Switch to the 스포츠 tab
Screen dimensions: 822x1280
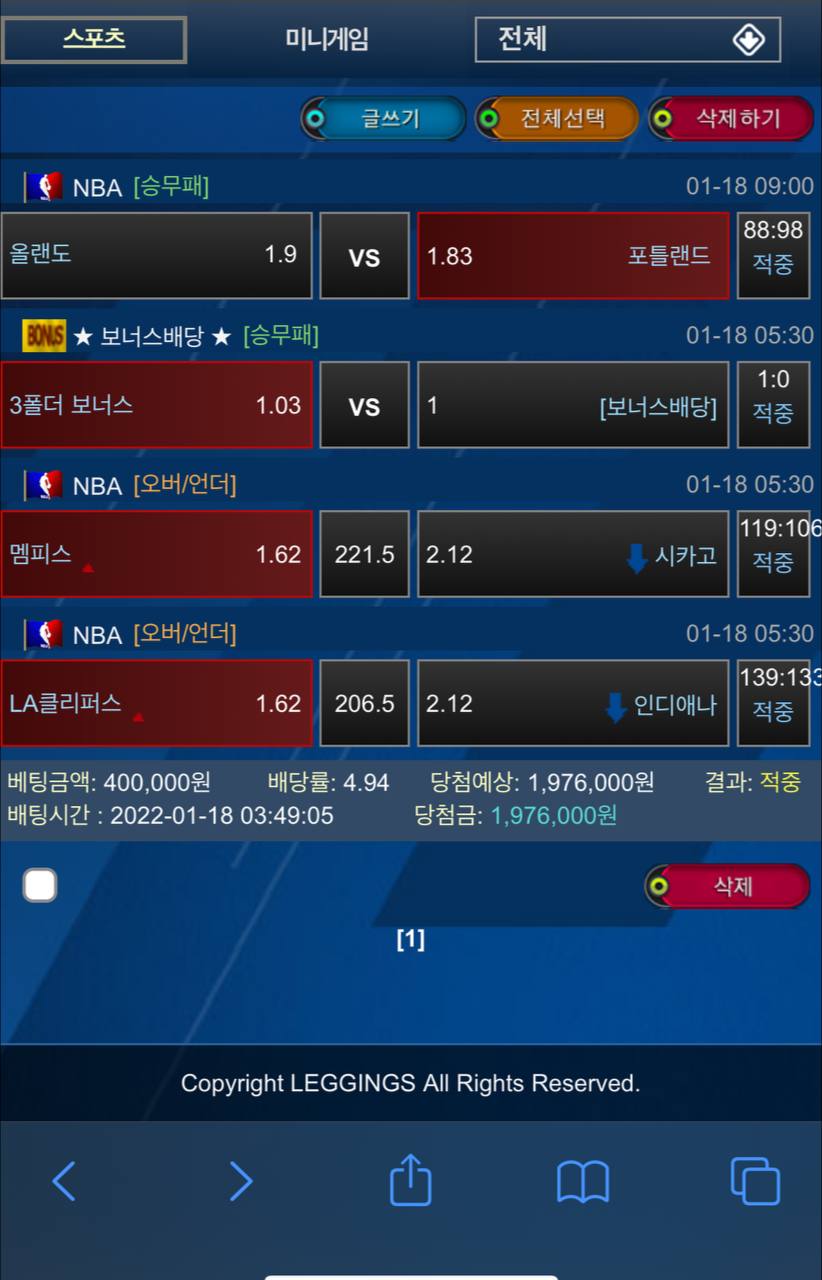pos(93,40)
